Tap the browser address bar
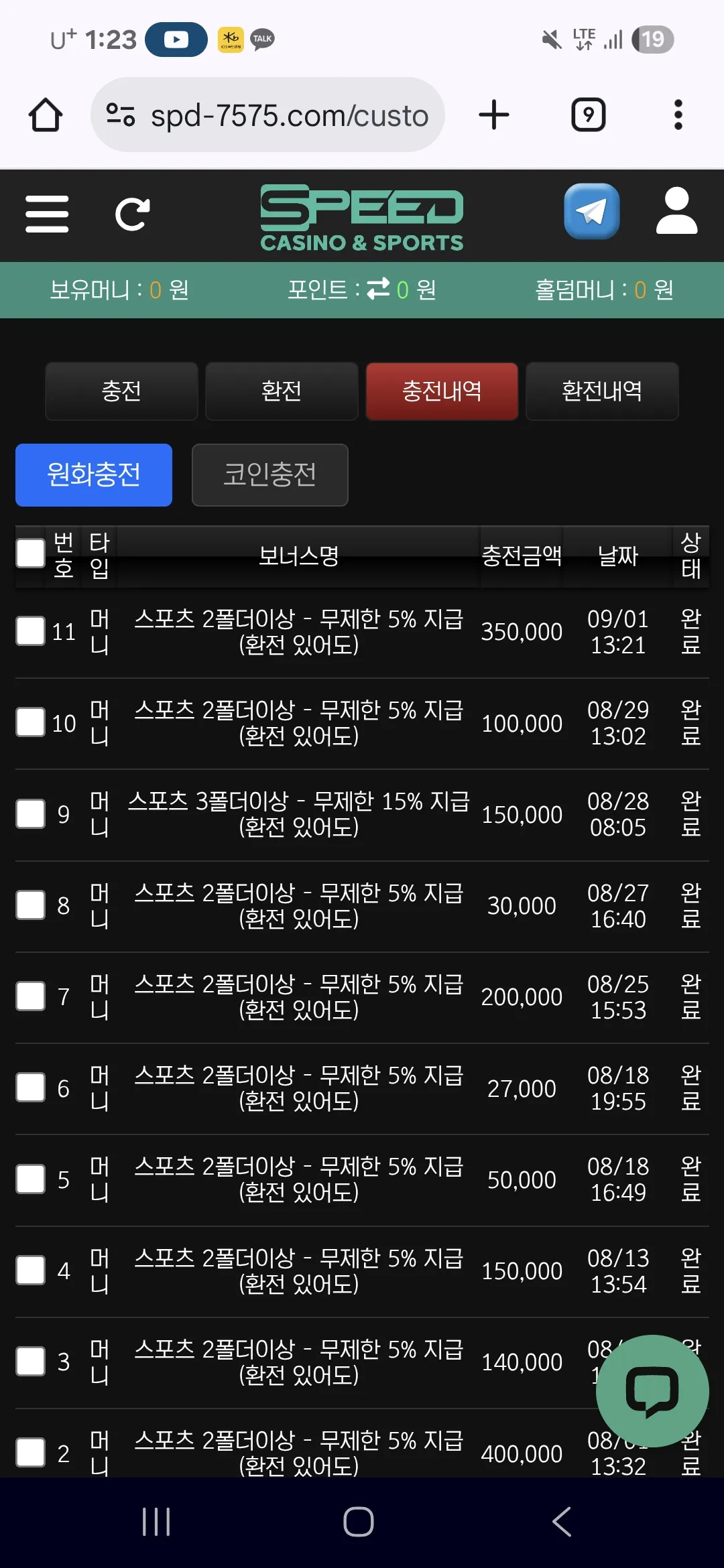This screenshot has width=724, height=1568. [267, 115]
